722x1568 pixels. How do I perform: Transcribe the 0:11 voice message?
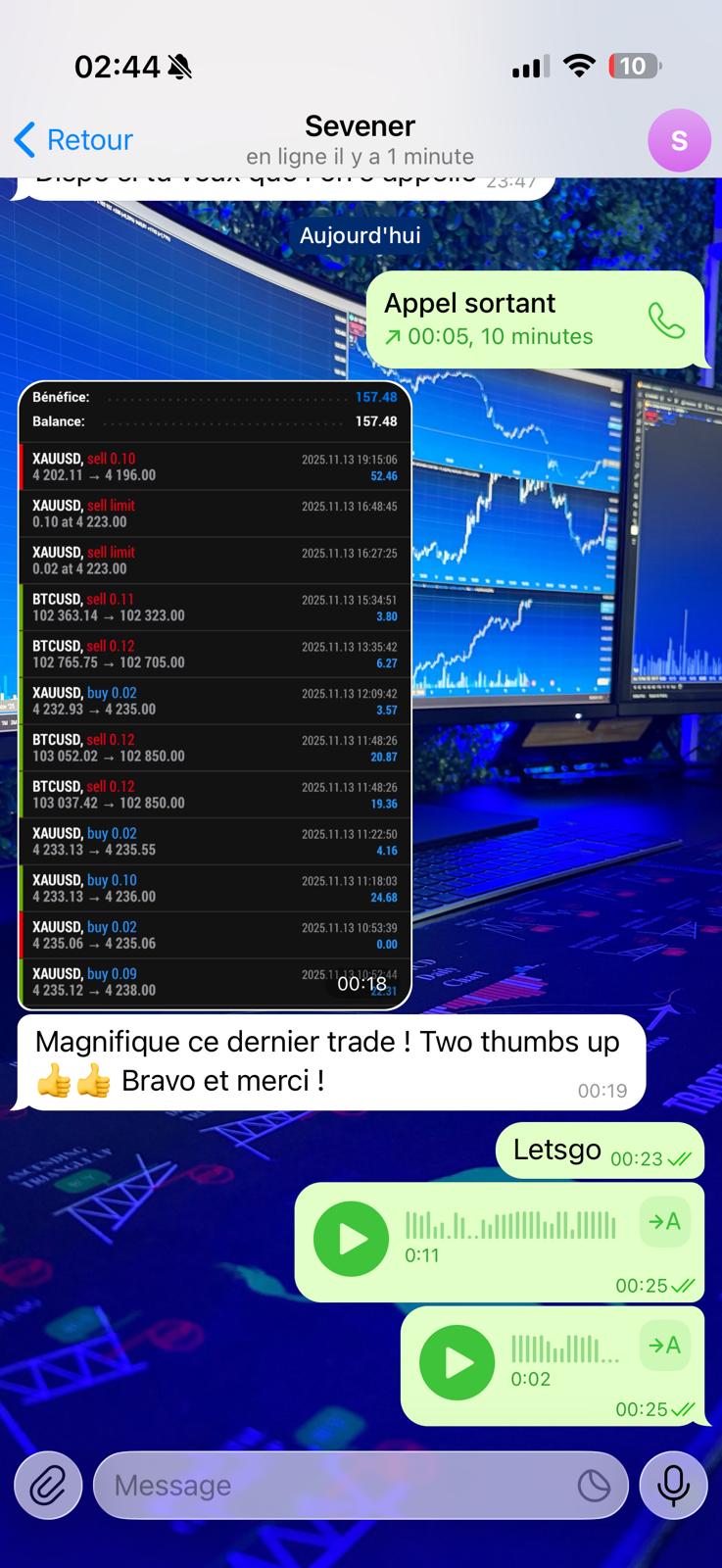pos(665,1221)
